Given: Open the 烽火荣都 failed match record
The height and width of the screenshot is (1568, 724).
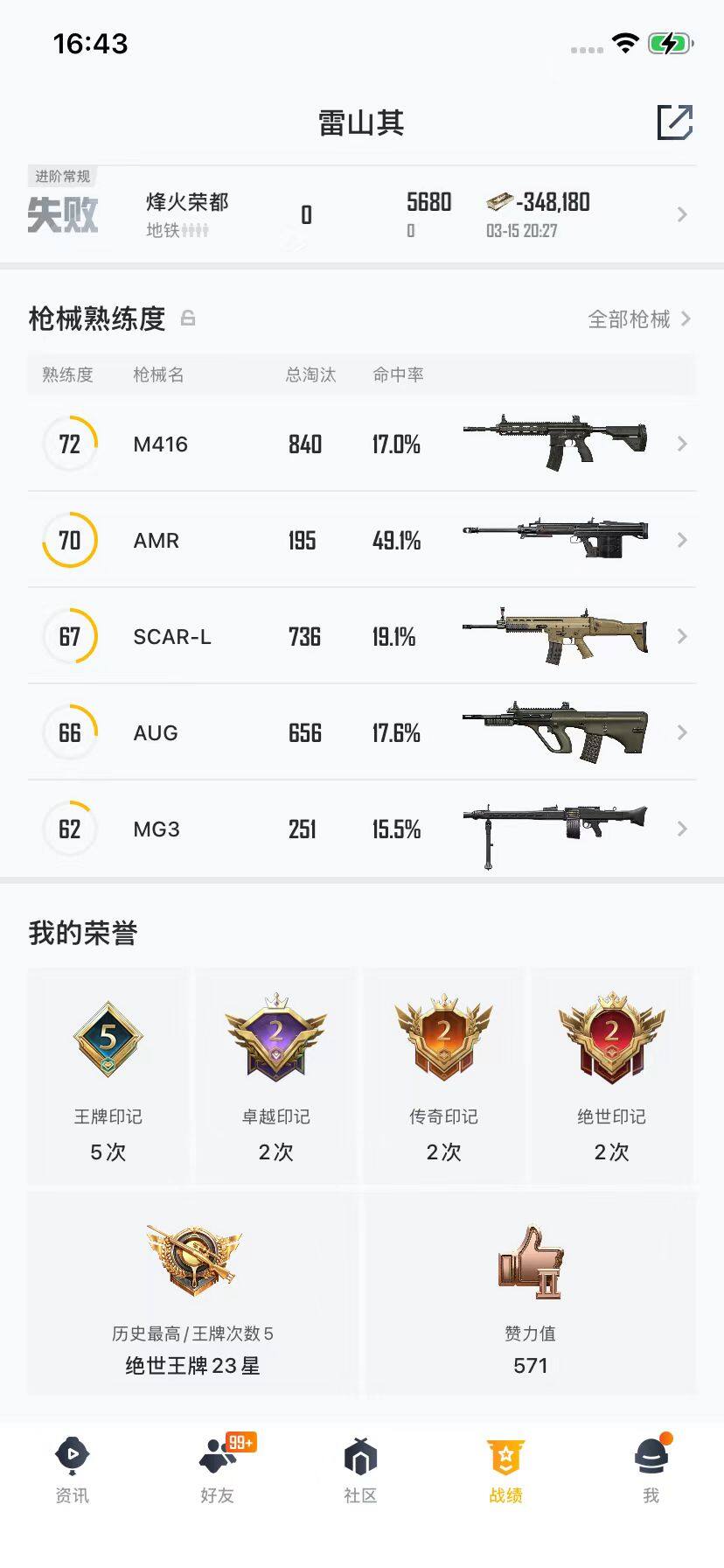Looking at the screenshot, I should coord(362,213).
